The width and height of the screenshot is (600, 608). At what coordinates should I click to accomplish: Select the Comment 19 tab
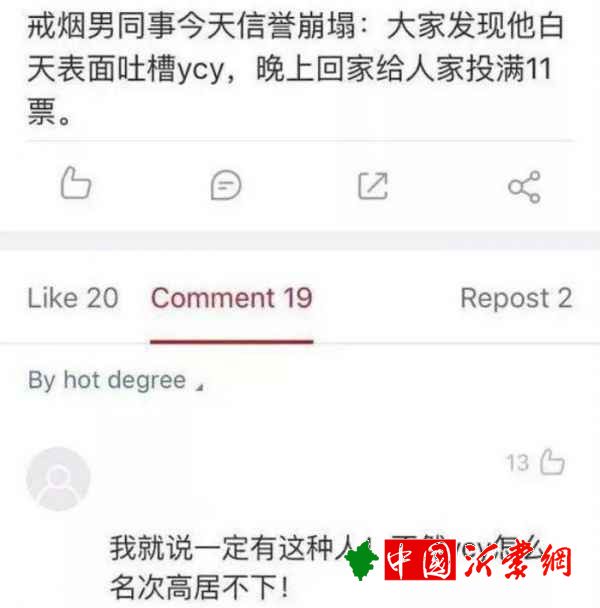(x=232, y=298)
